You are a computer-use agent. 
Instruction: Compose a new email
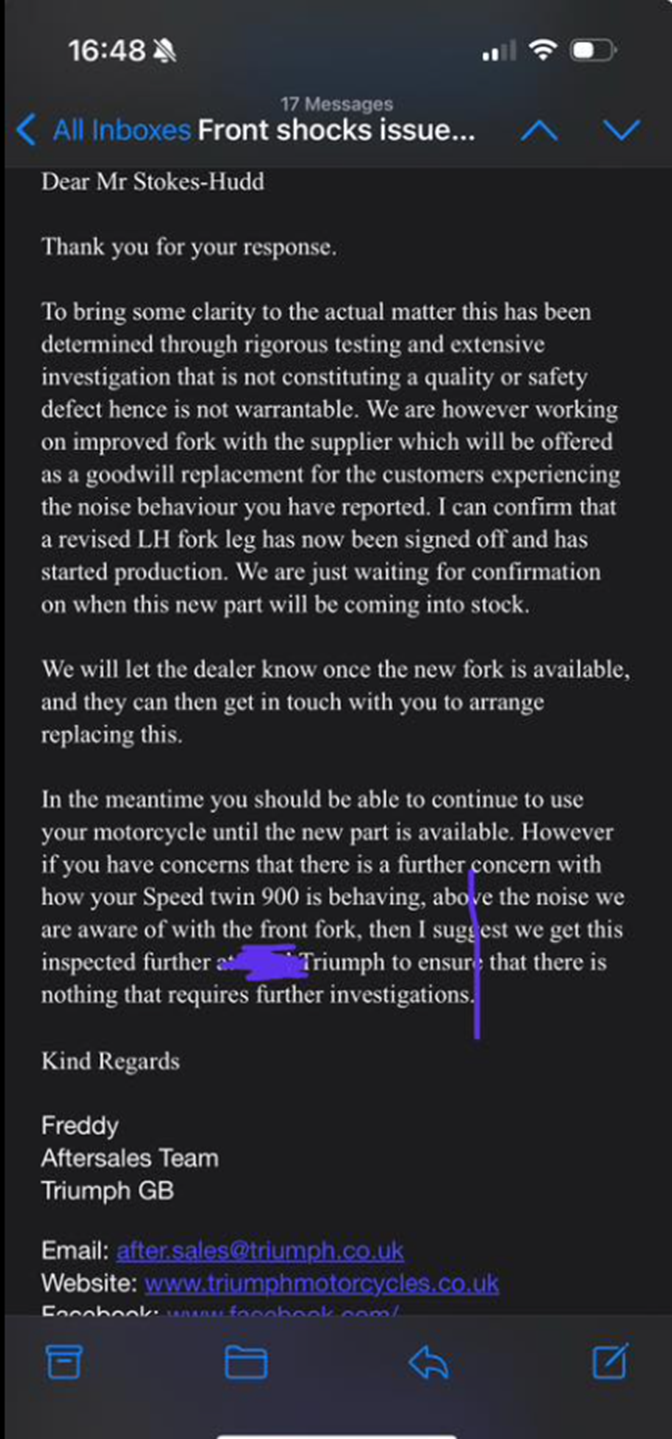[x=610, y=1361]
